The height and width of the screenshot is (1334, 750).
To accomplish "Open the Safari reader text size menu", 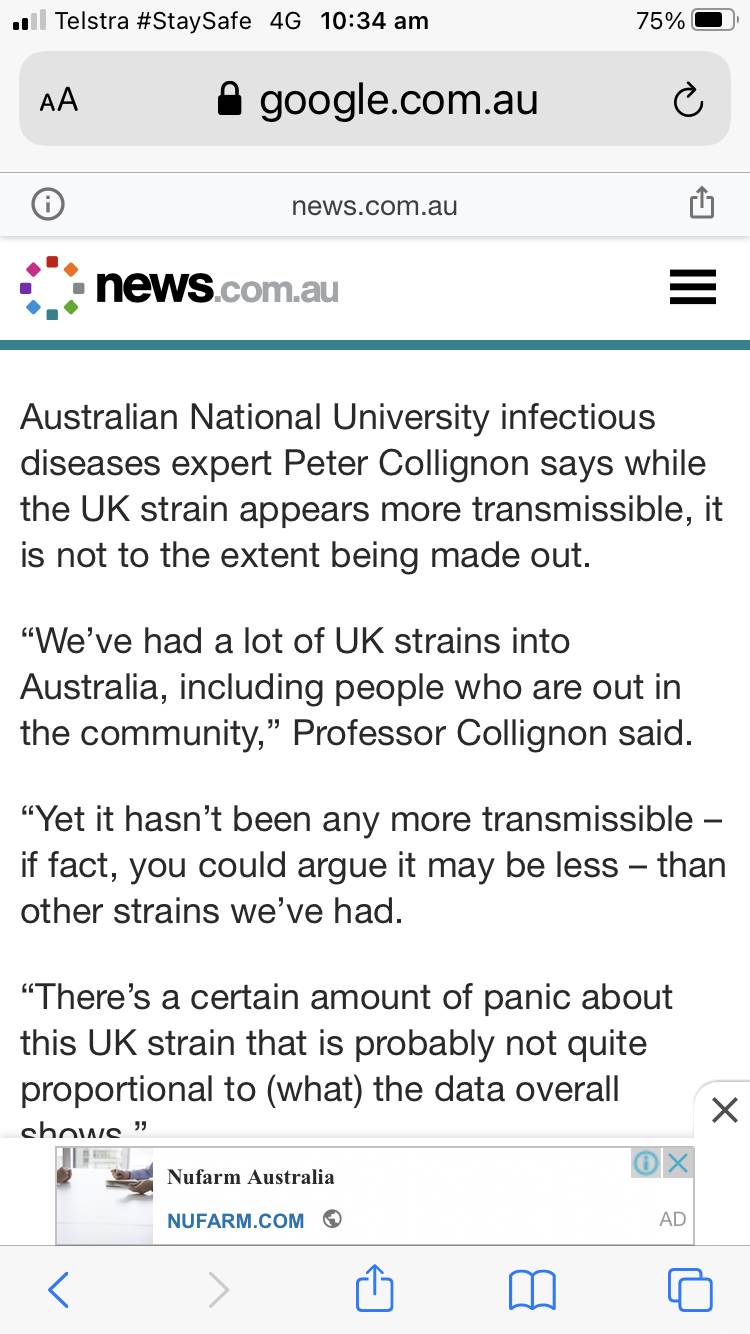I will (x=58, y=100).
